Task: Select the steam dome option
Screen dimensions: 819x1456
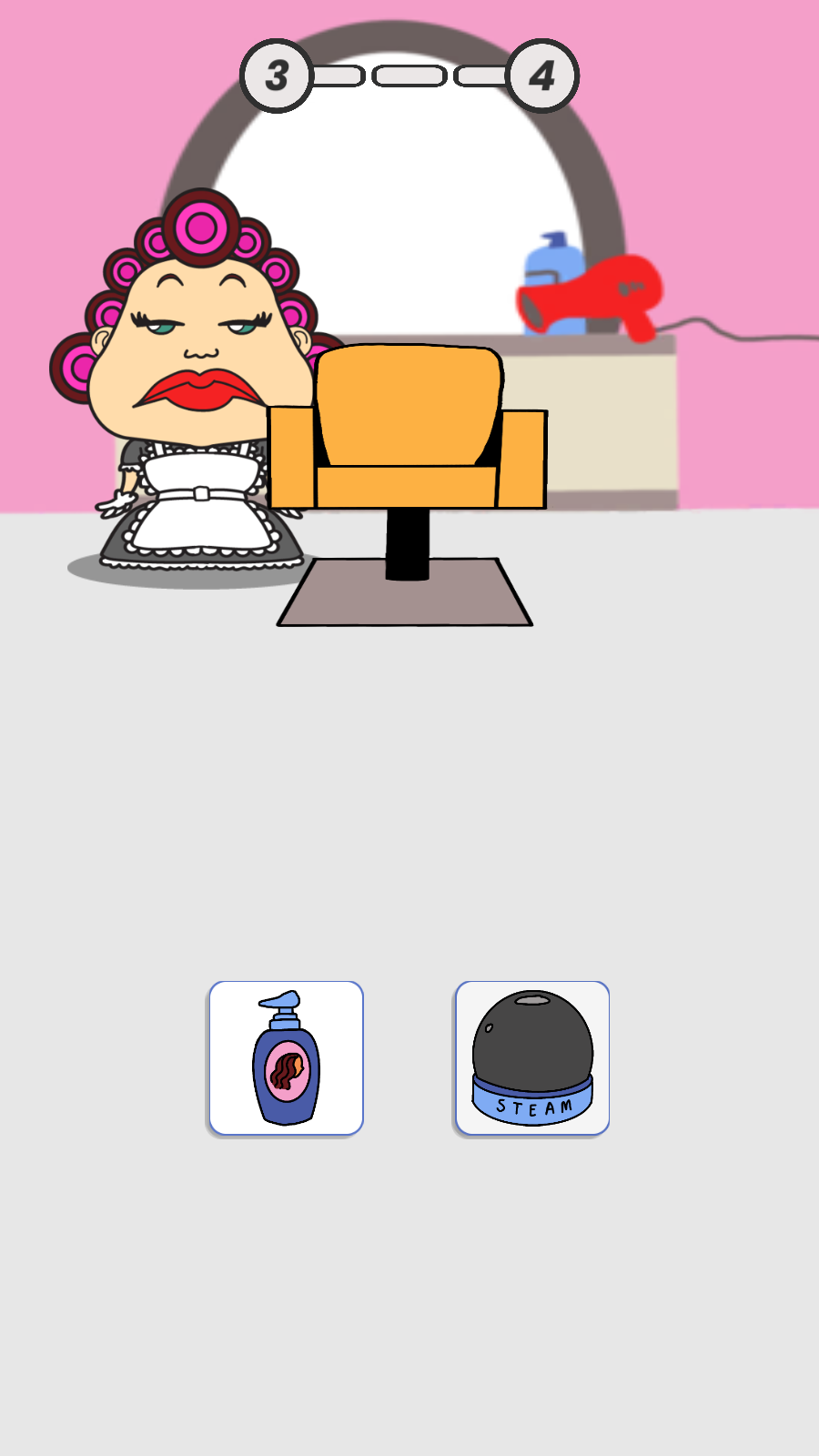Action: pyautogui.click(x=532, y=1058)
